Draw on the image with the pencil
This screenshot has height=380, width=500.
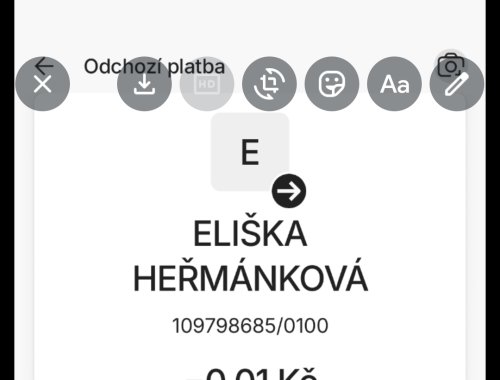click(457, 84)
